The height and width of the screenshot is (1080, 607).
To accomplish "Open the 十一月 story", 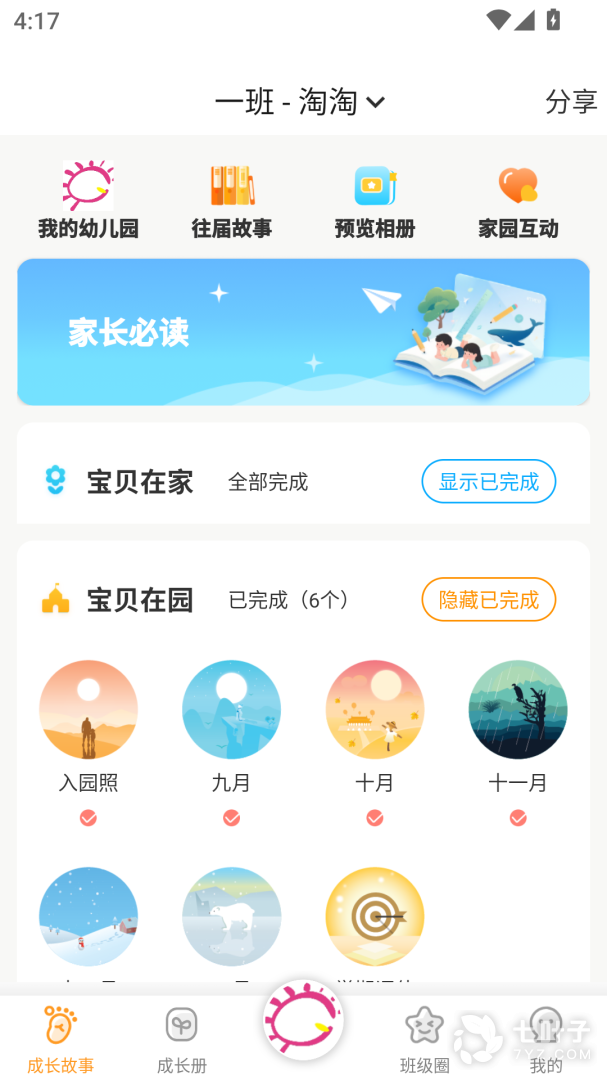I will pyautogui.click(x=518, y=710).
